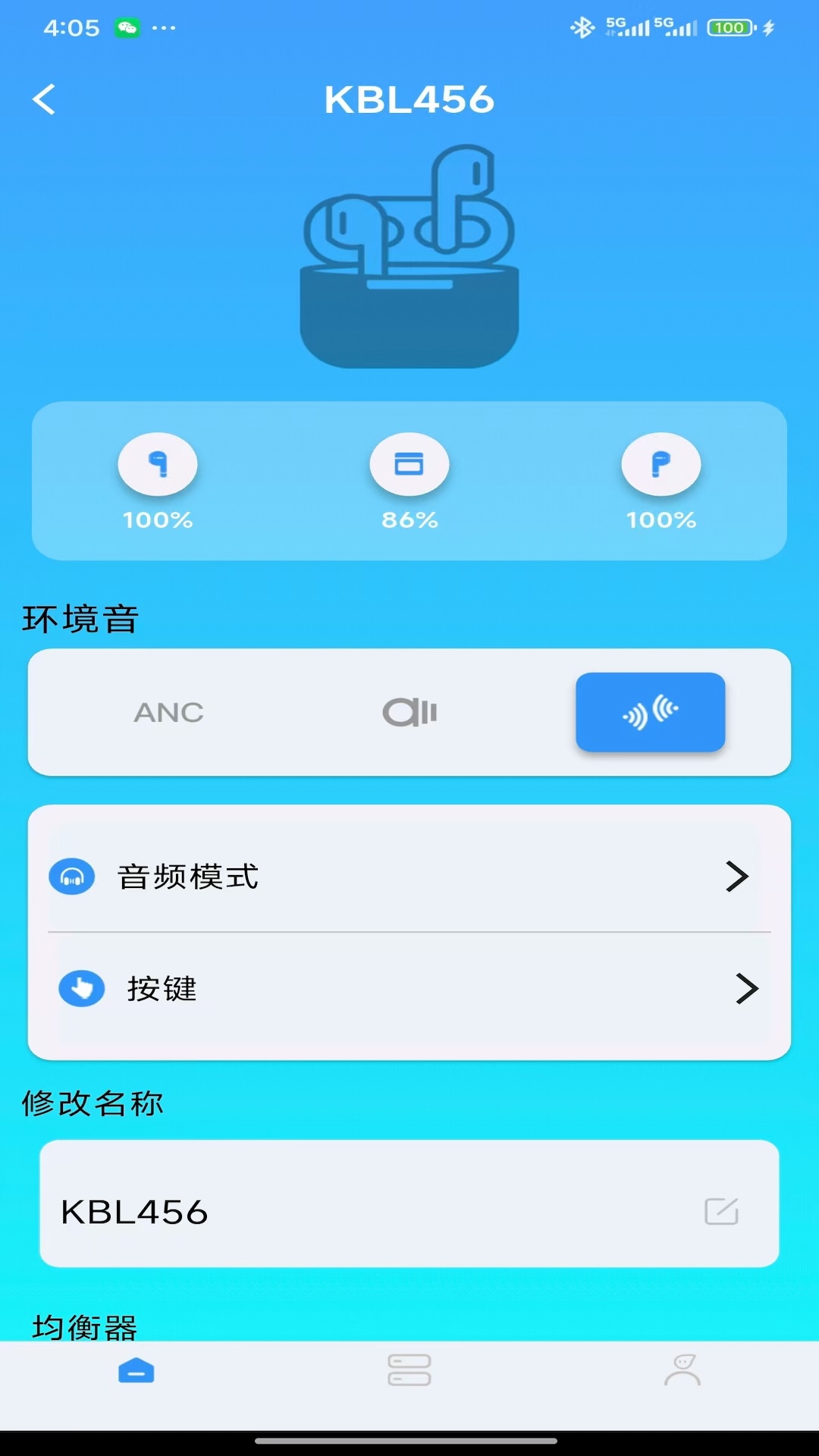Tap the back chevron at top left
Image resolution: width=819 pixels, height=1456 pixels.
44,99
